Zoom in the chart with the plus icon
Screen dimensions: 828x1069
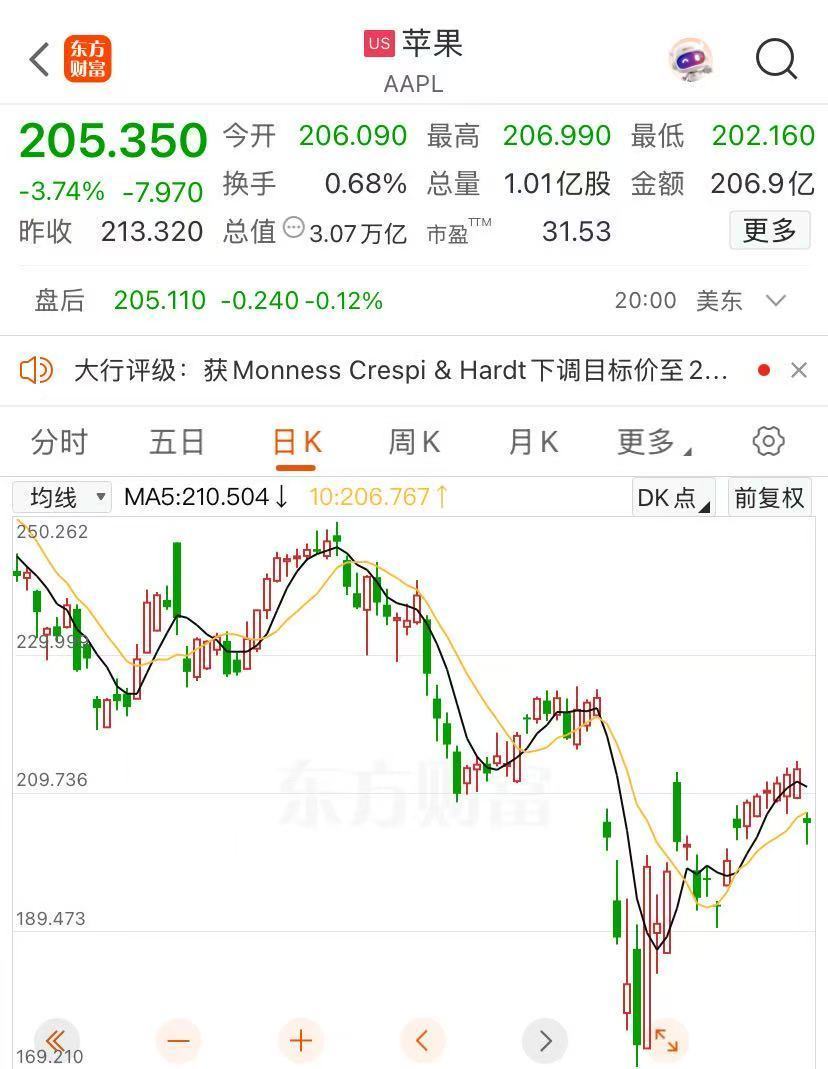[x=301, y=1040]
